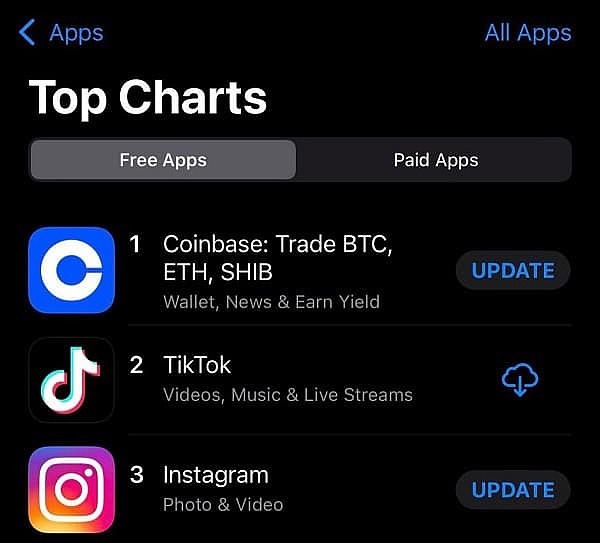Open the All Apps link

point(527,33)
